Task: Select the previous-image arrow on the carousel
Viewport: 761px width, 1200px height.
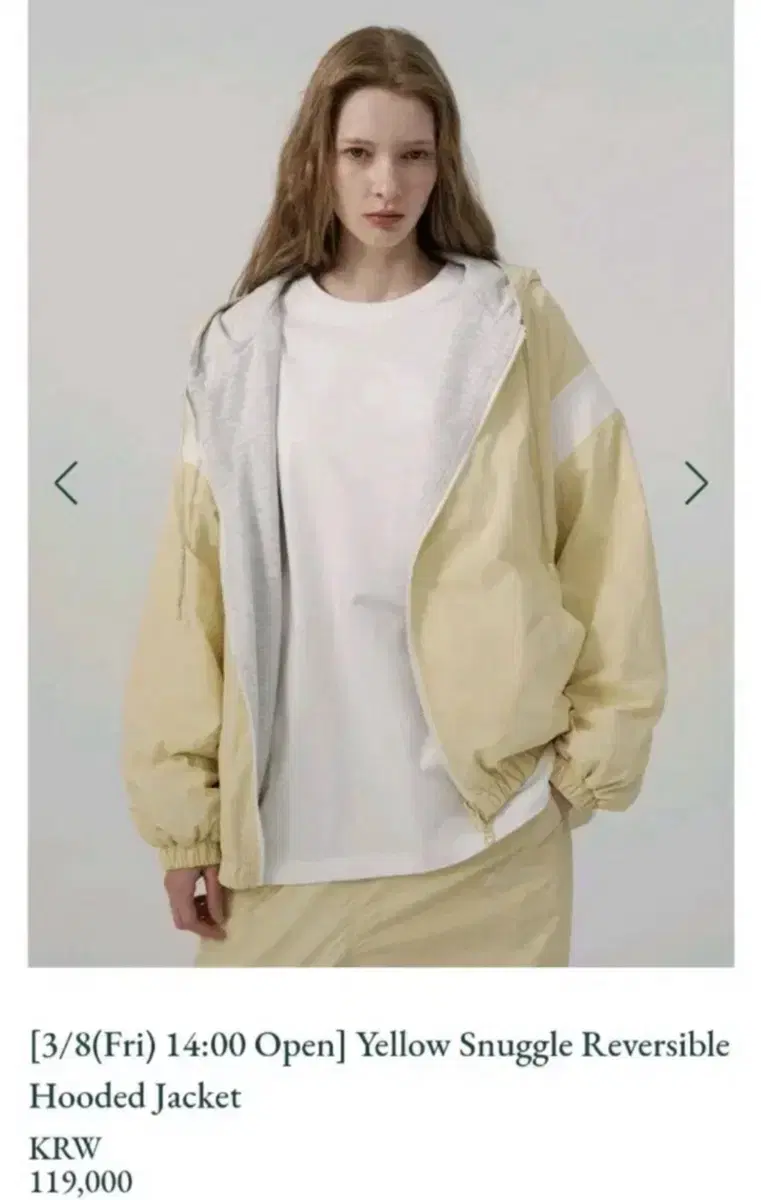Action: tap(64, 481)
